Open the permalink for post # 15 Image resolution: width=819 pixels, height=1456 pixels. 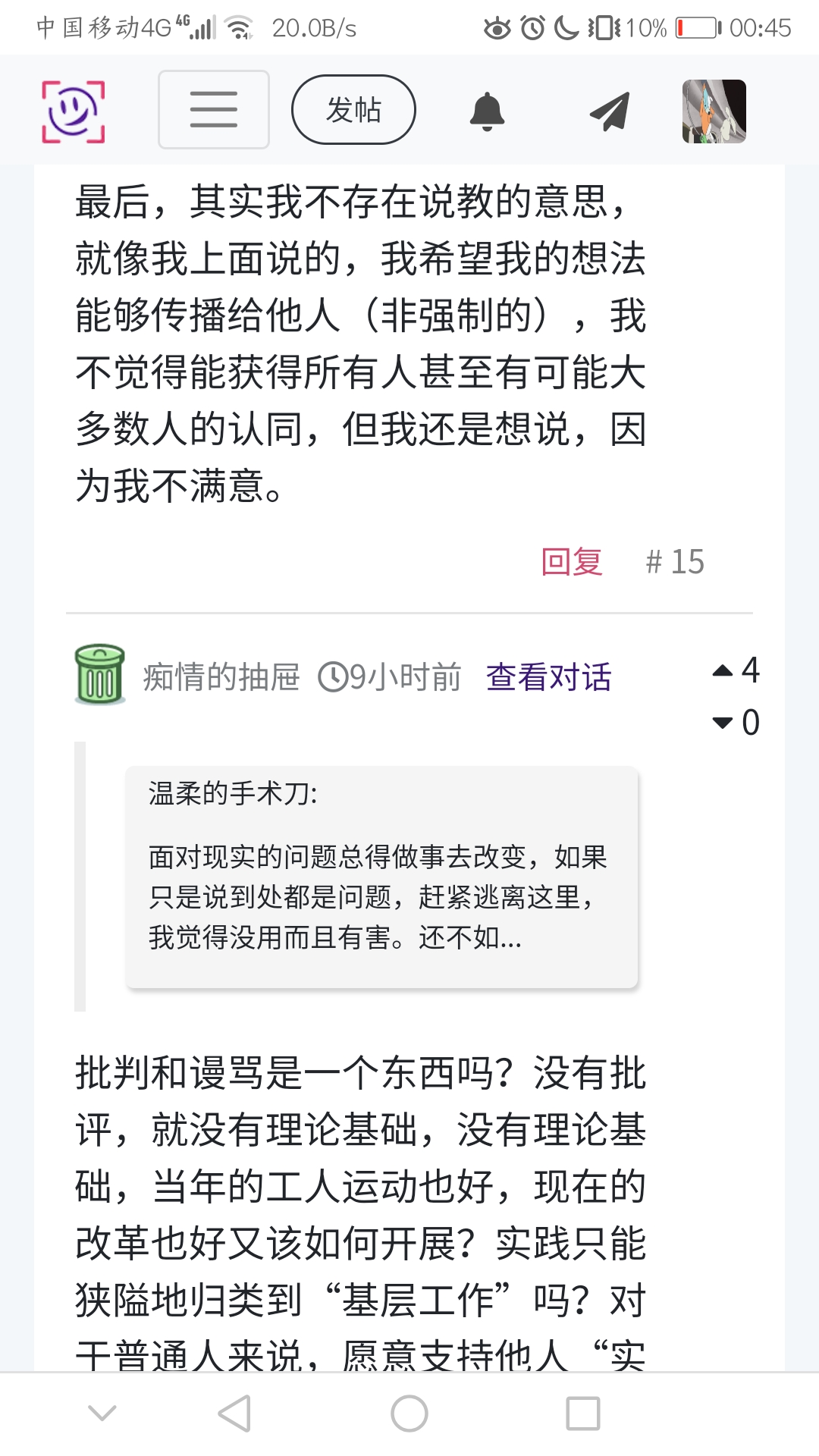click(x=675, y=562)
